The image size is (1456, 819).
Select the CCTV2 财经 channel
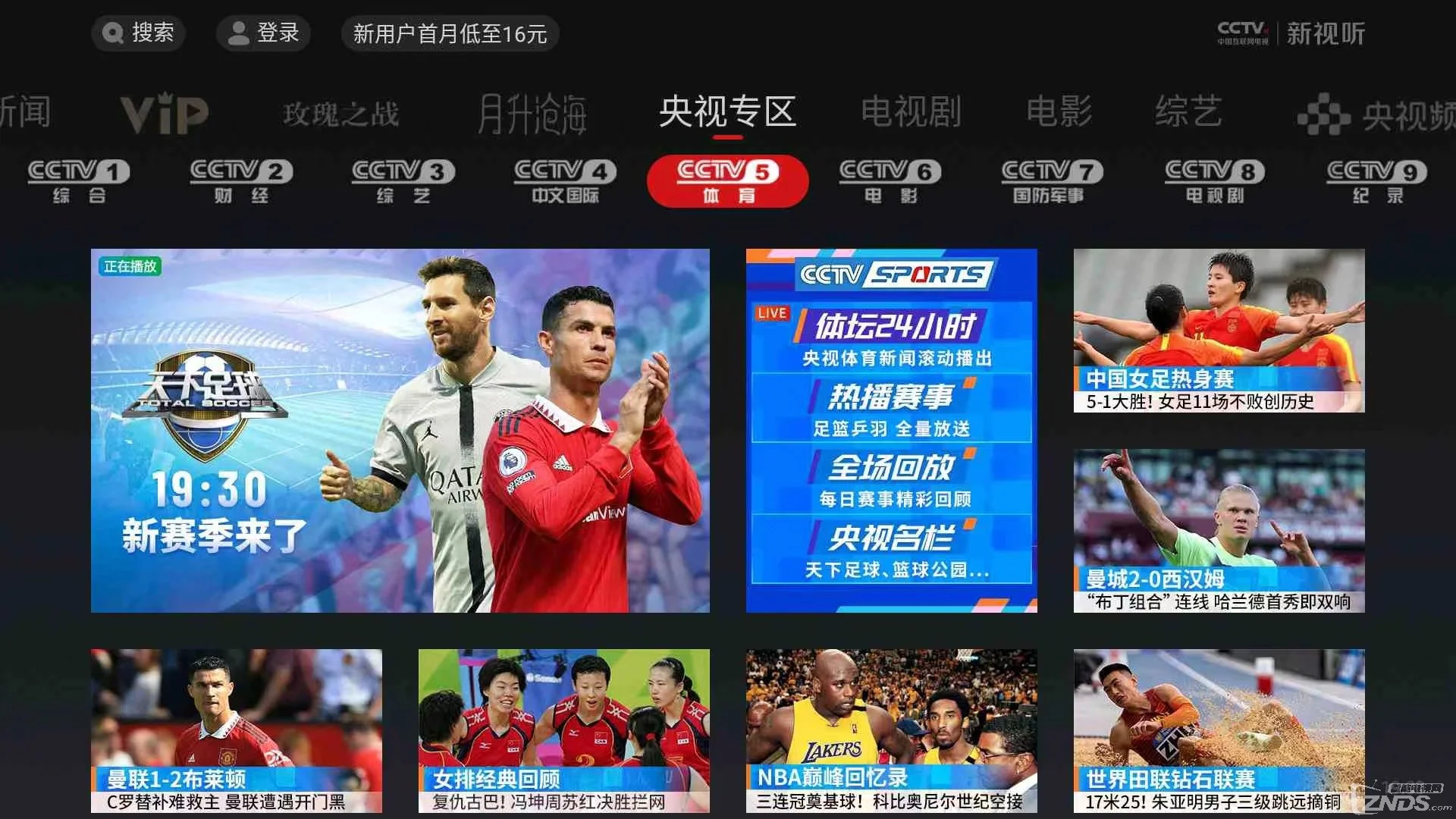(x=241, y=181)
